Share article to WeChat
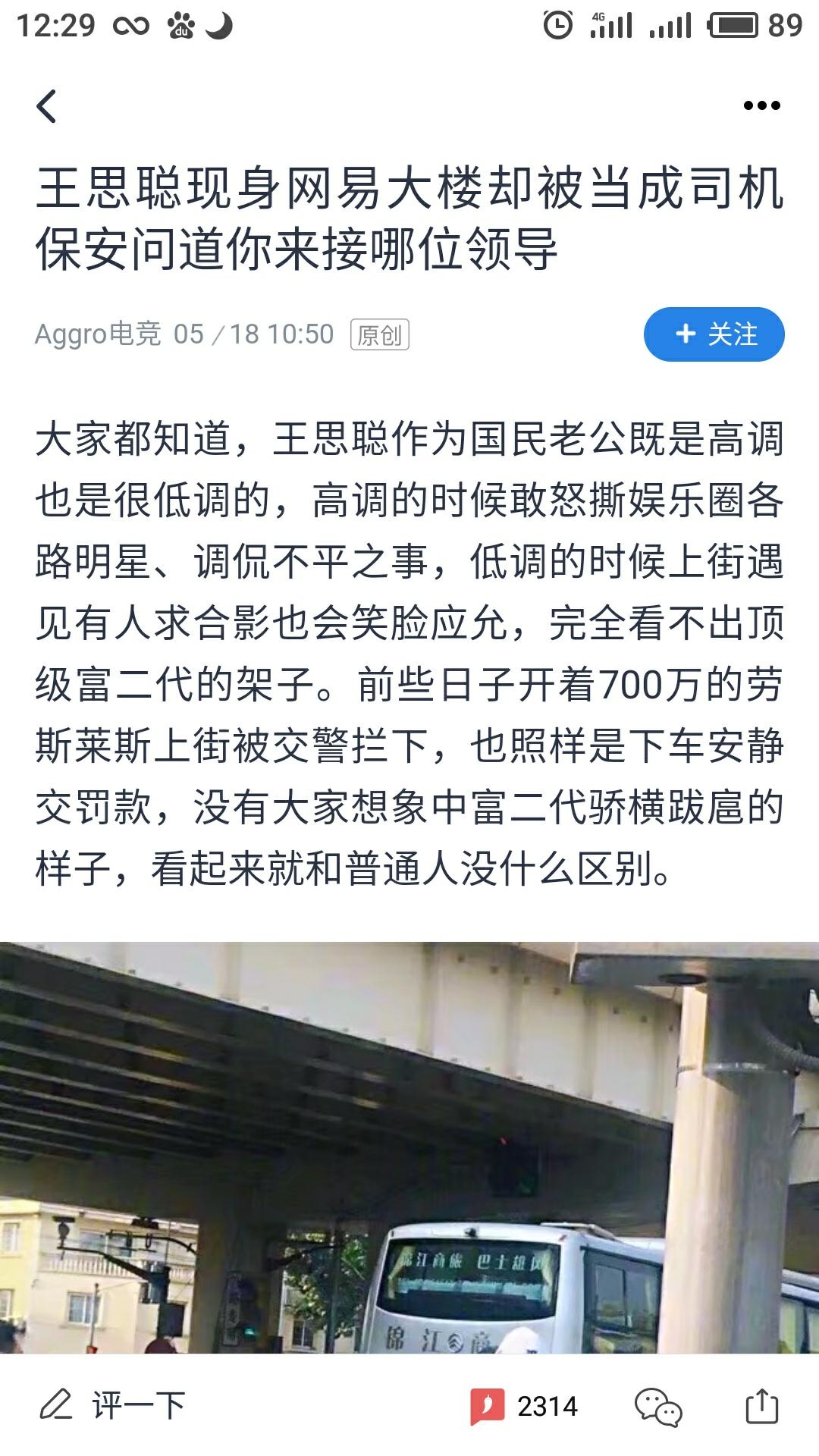This screenshot has width=819, height=1456. (657, 1407)
